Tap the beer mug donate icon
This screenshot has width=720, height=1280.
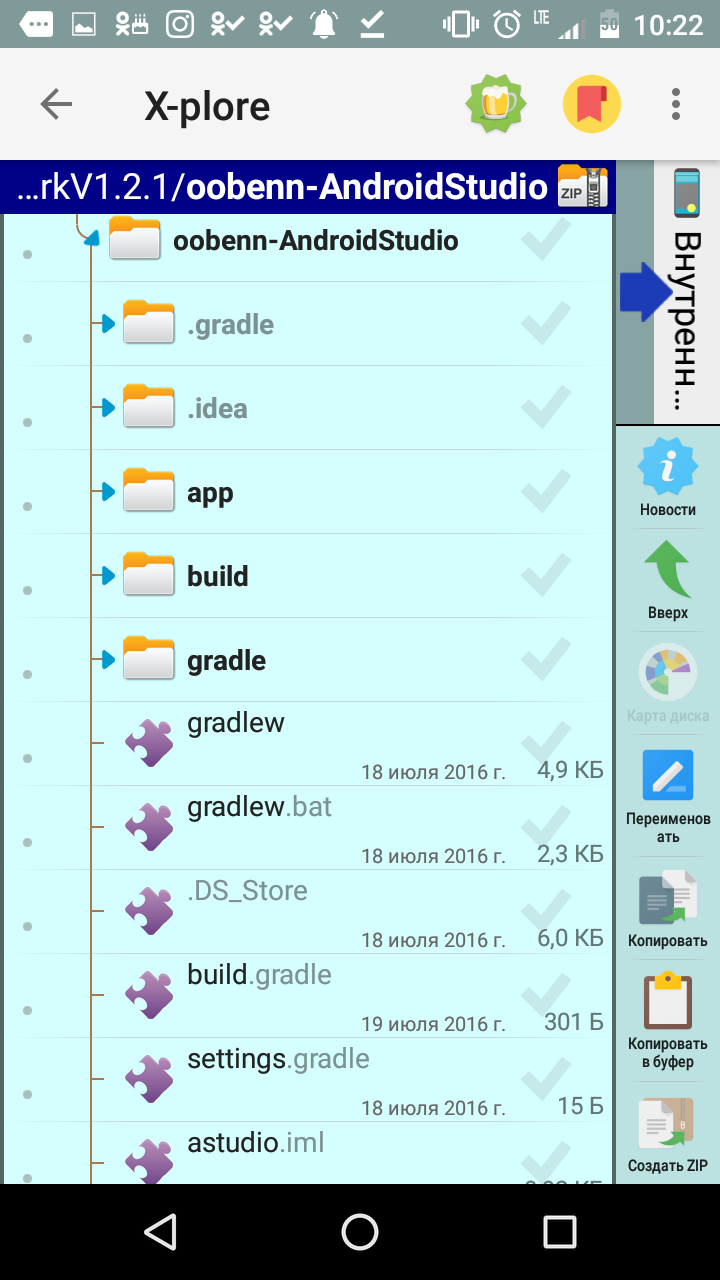tap(496, 104)
